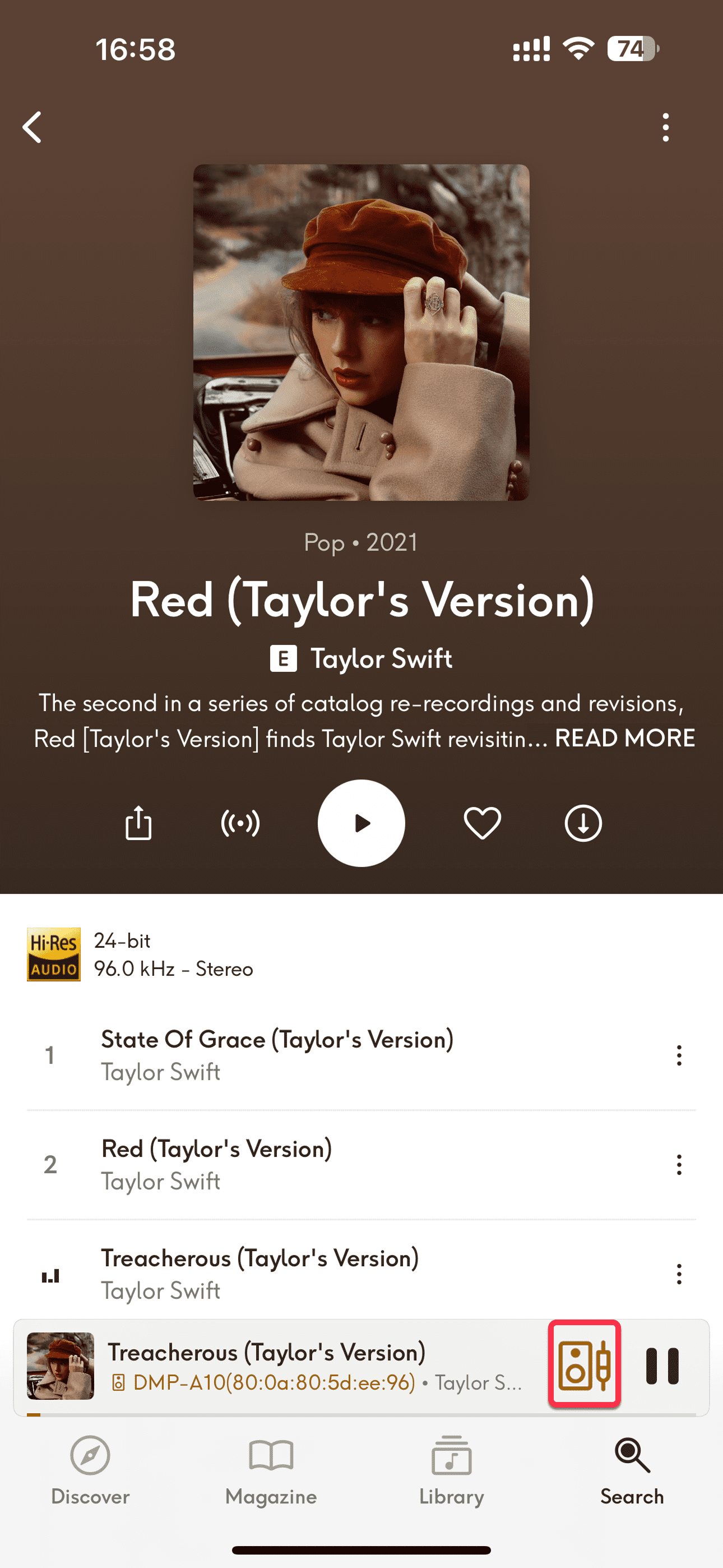Pause the currently playing song
Viewport: 723px width, 1568px height.
[661, 1367]
